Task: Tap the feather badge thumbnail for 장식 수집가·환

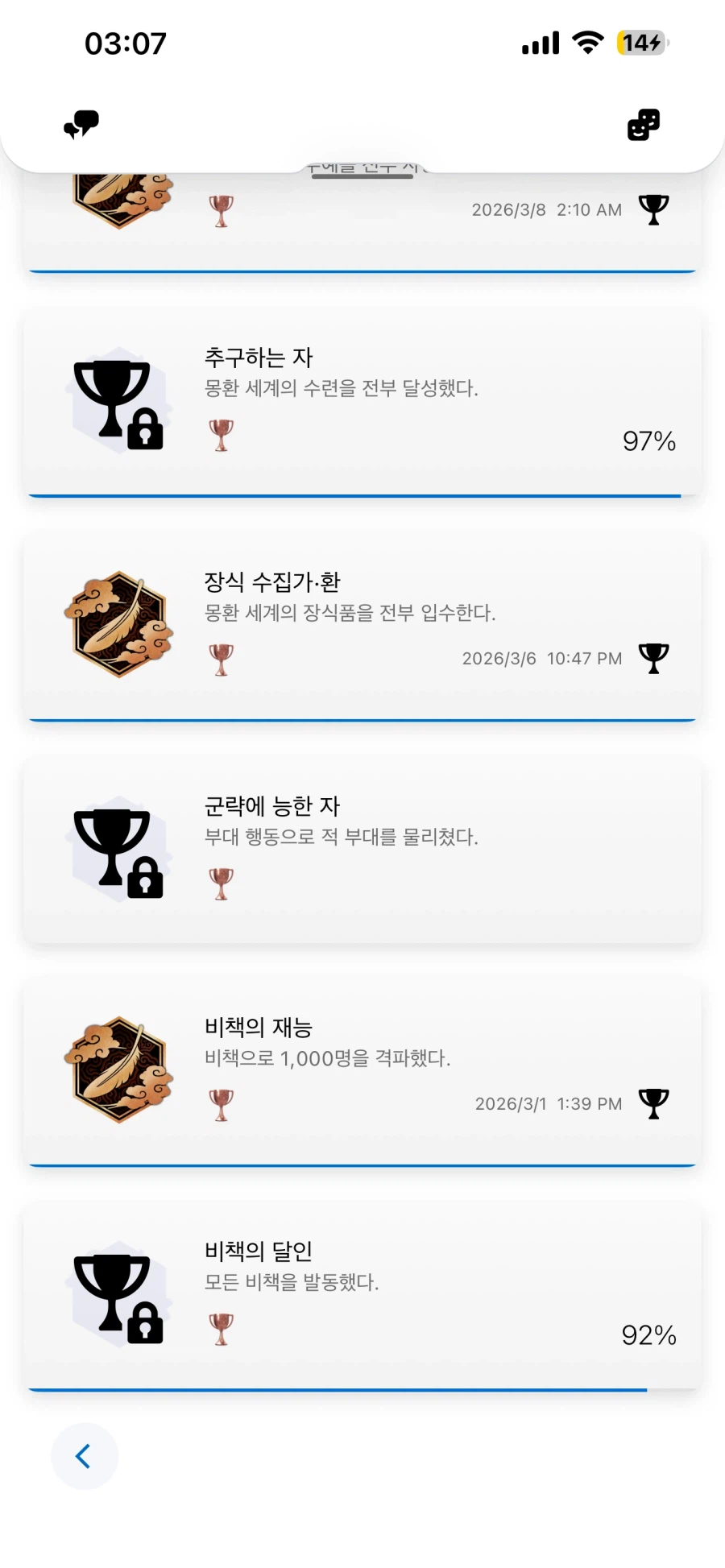Action: pos(118,626)
